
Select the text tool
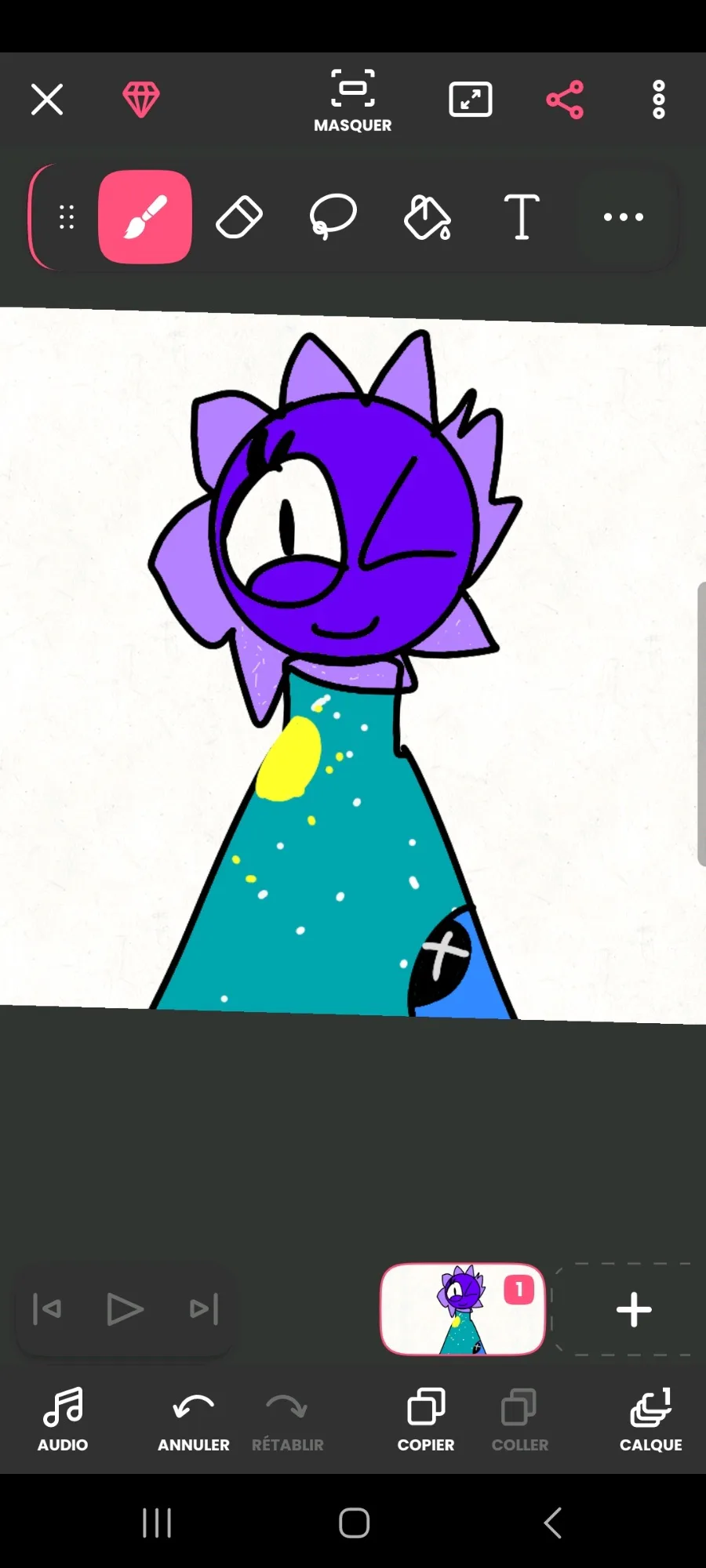pyautogui.click(x=522, y=217)
